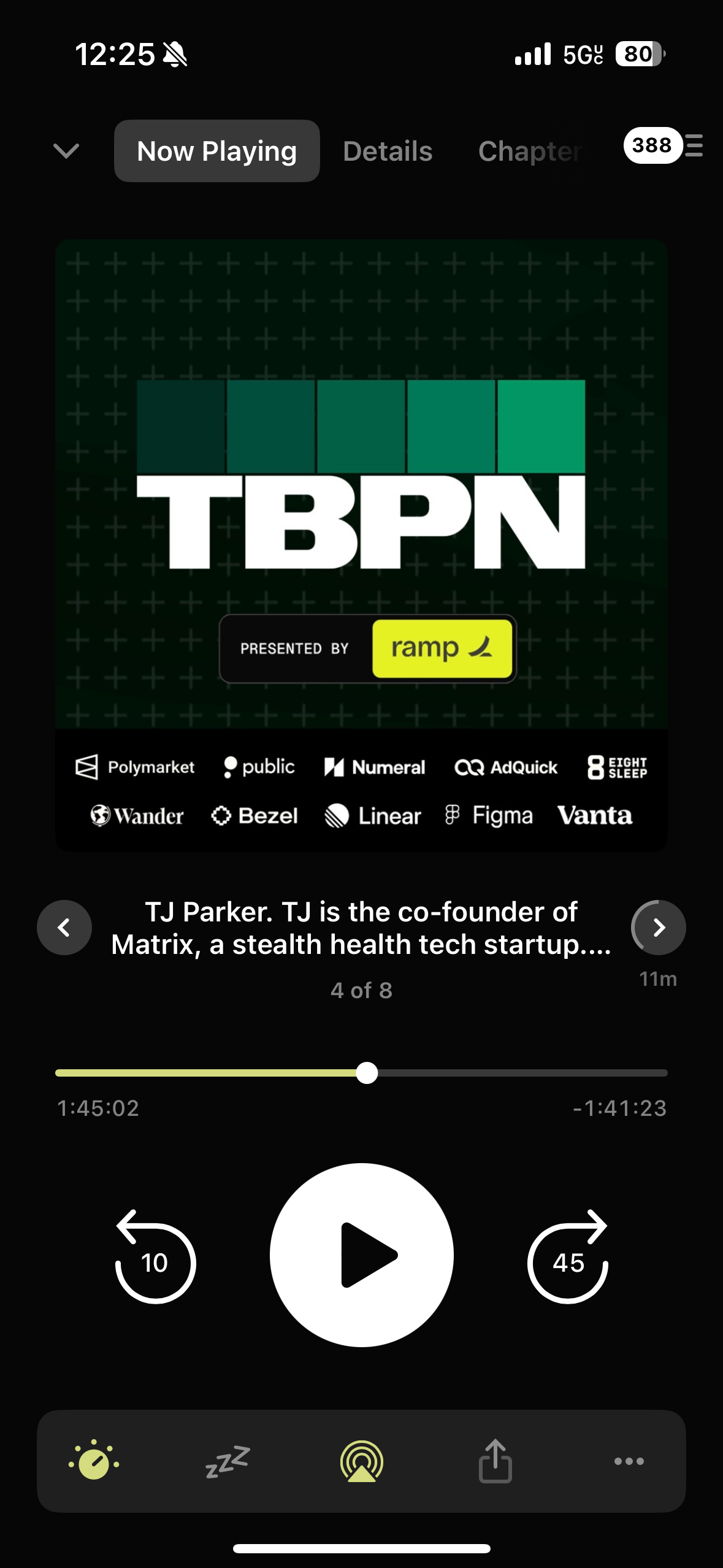Open playback speed and effects
This screenshot has width=723, height=1568.
(x=94, y=1461)
